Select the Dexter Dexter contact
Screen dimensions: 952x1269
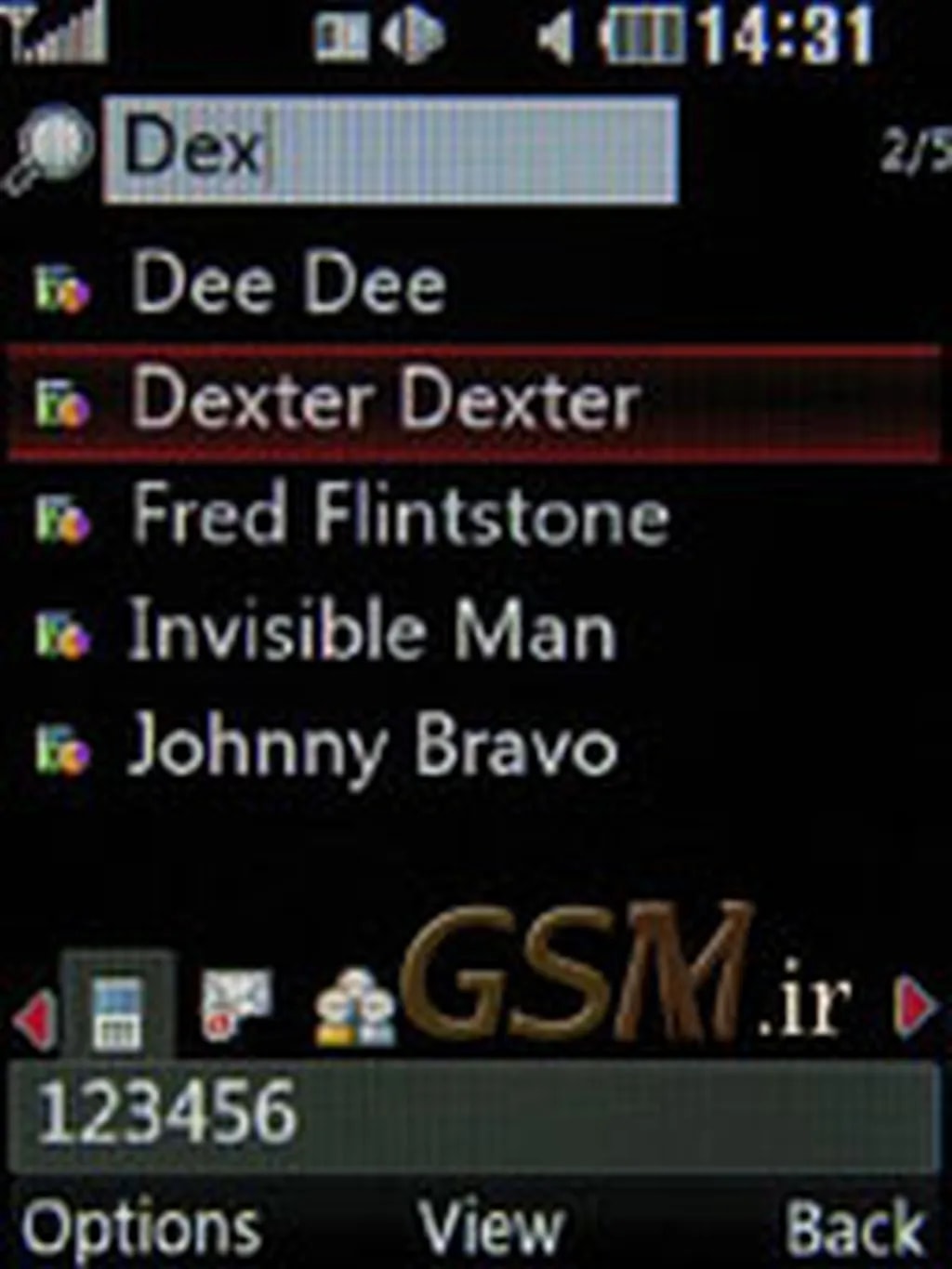click(x=383, y=402)
